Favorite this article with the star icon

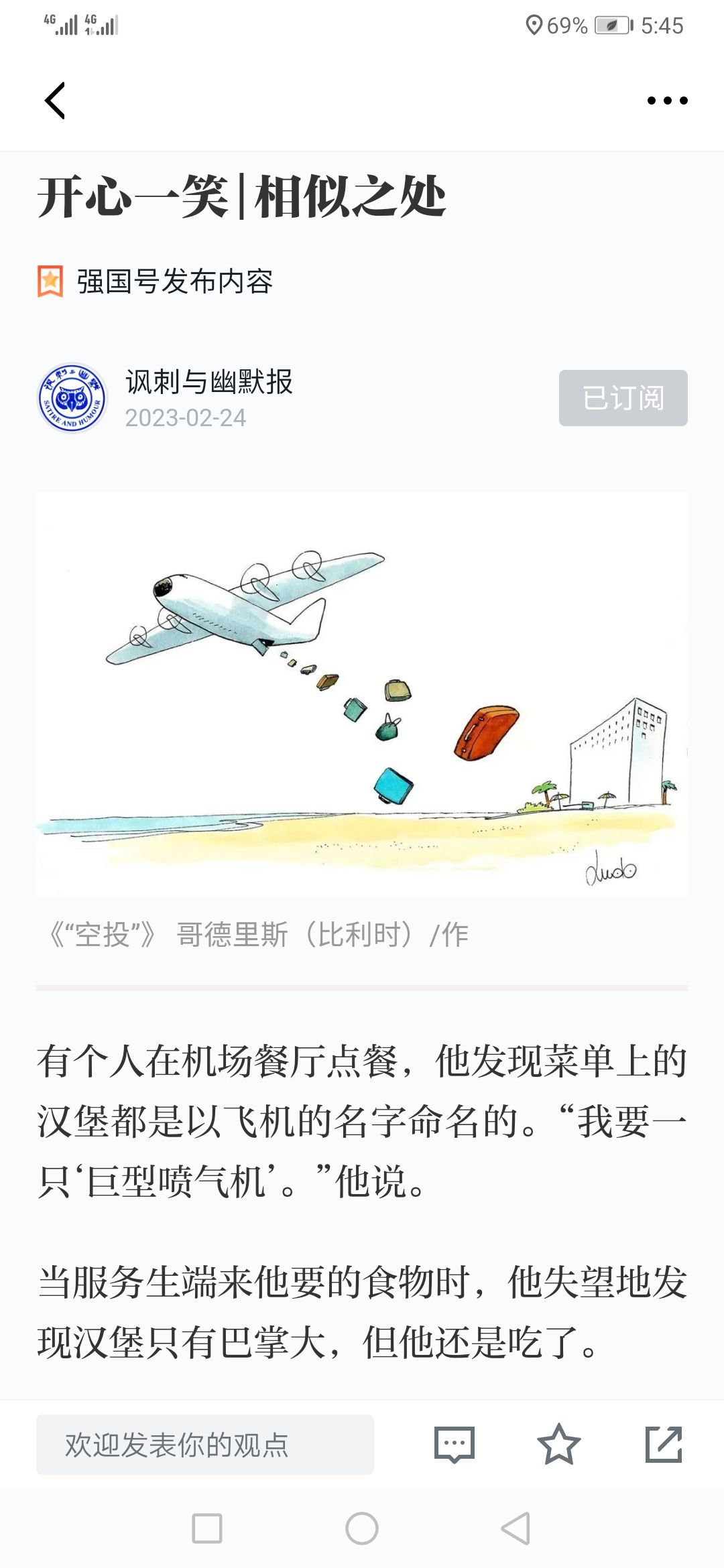(558, 1445)
